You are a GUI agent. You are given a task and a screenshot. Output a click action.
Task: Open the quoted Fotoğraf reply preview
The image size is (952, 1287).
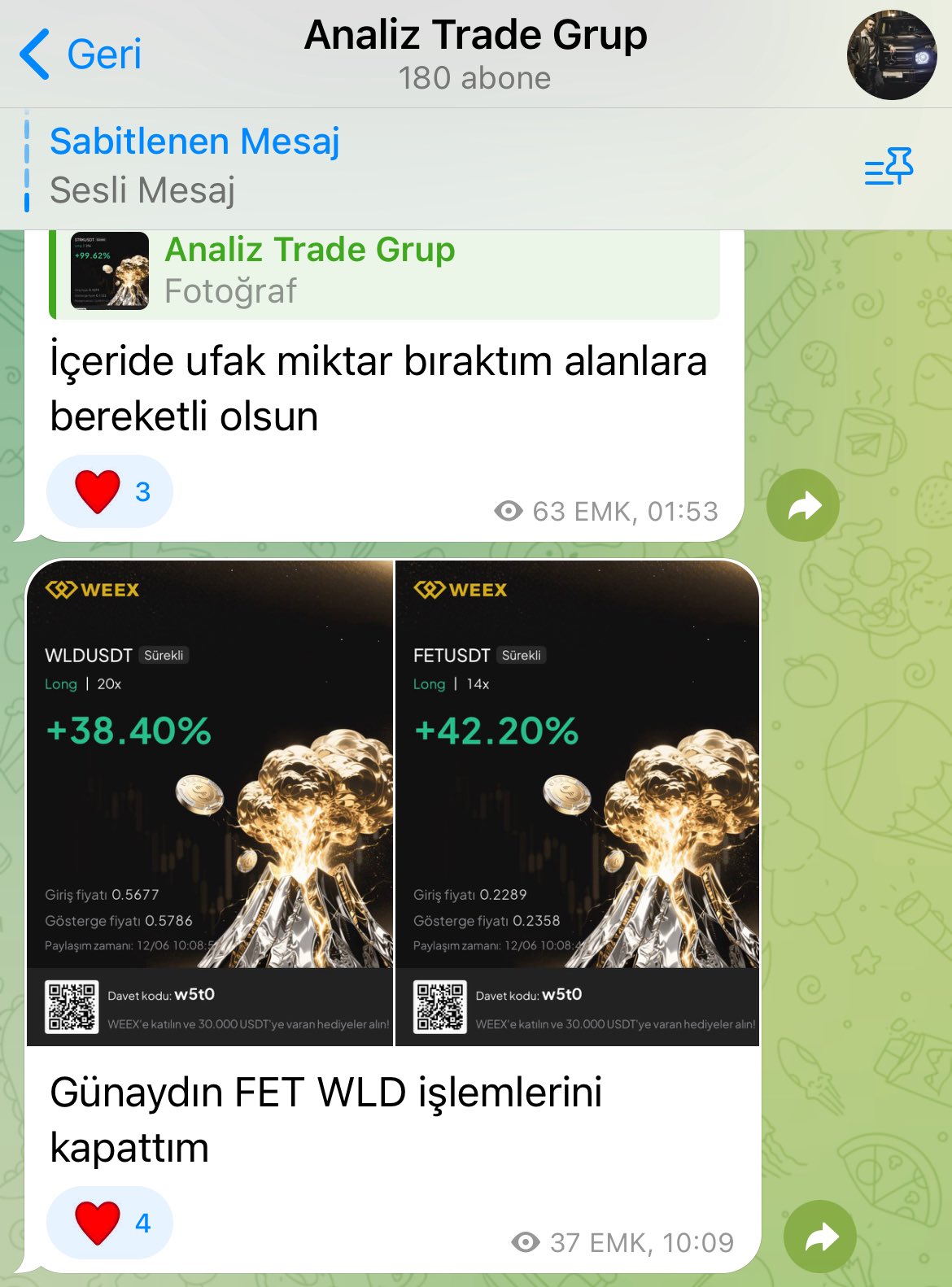tap(384, 272)
